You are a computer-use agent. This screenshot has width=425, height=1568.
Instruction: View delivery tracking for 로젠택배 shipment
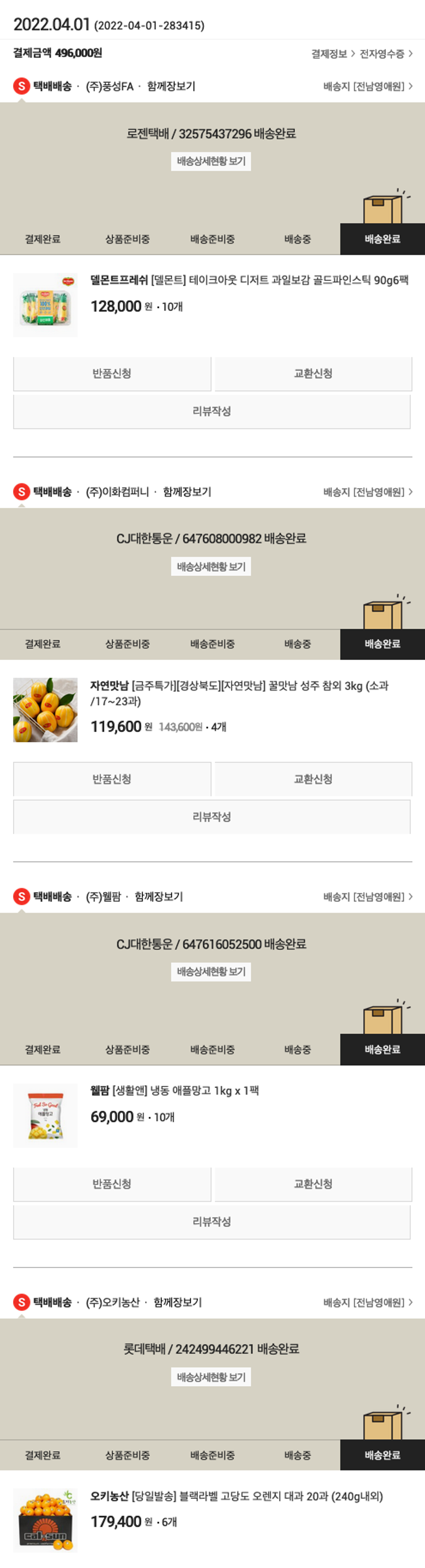[x=211, y=161]
